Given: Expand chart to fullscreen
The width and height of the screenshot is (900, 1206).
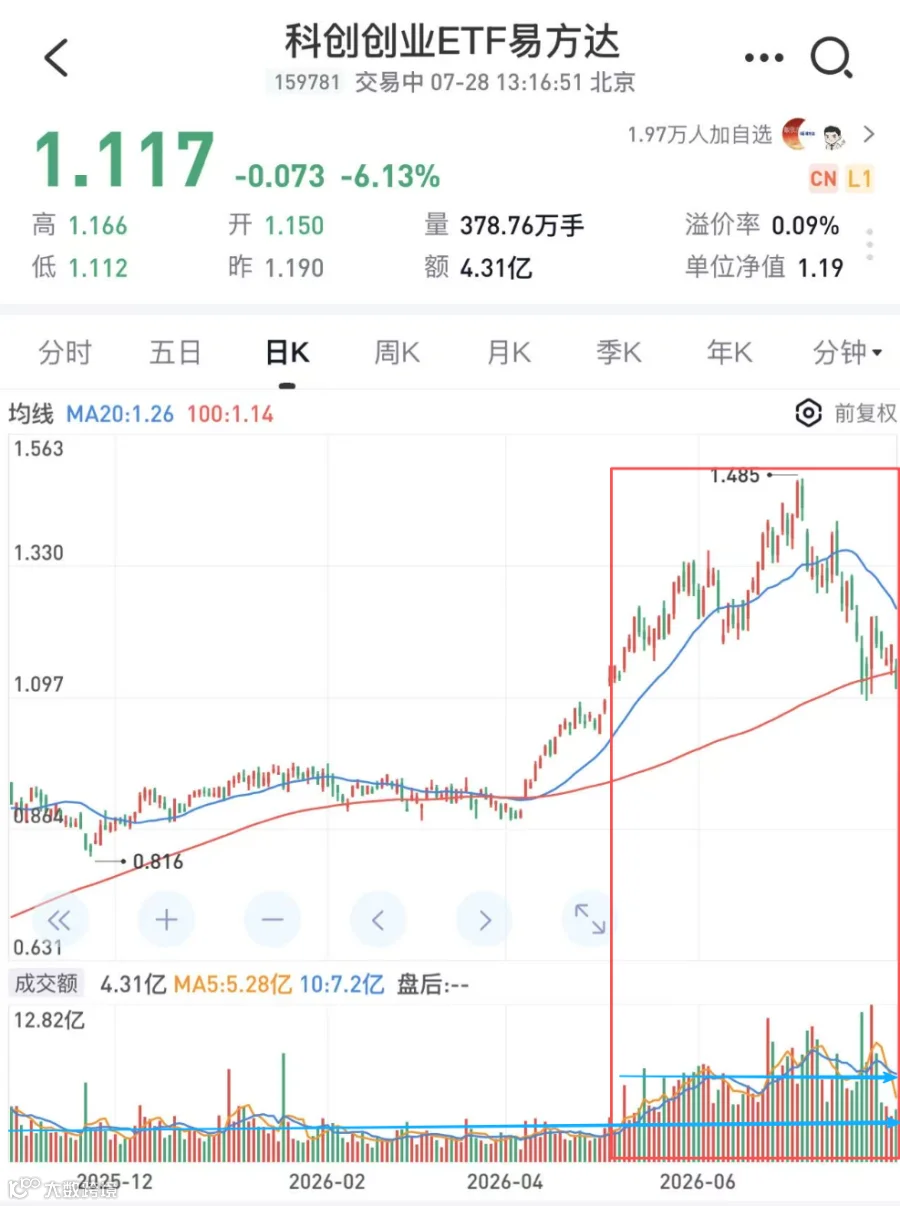Looking at the screenshot, I should pos(590,919).
